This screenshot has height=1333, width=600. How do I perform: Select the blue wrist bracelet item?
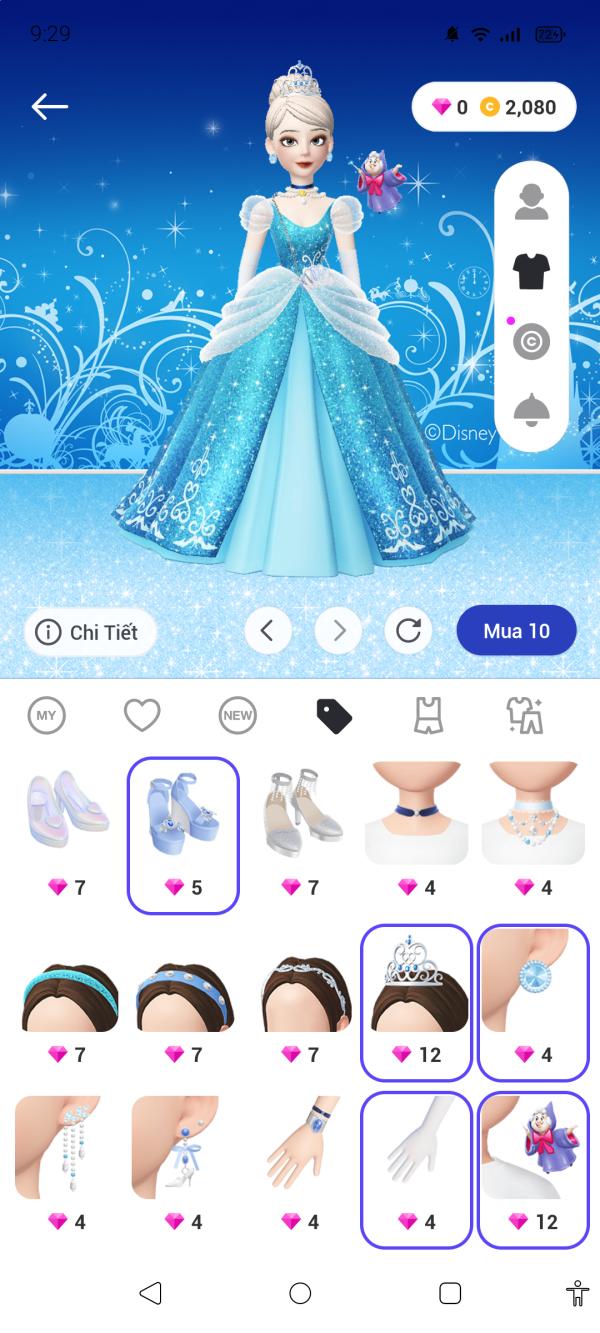click(300, 1169)
